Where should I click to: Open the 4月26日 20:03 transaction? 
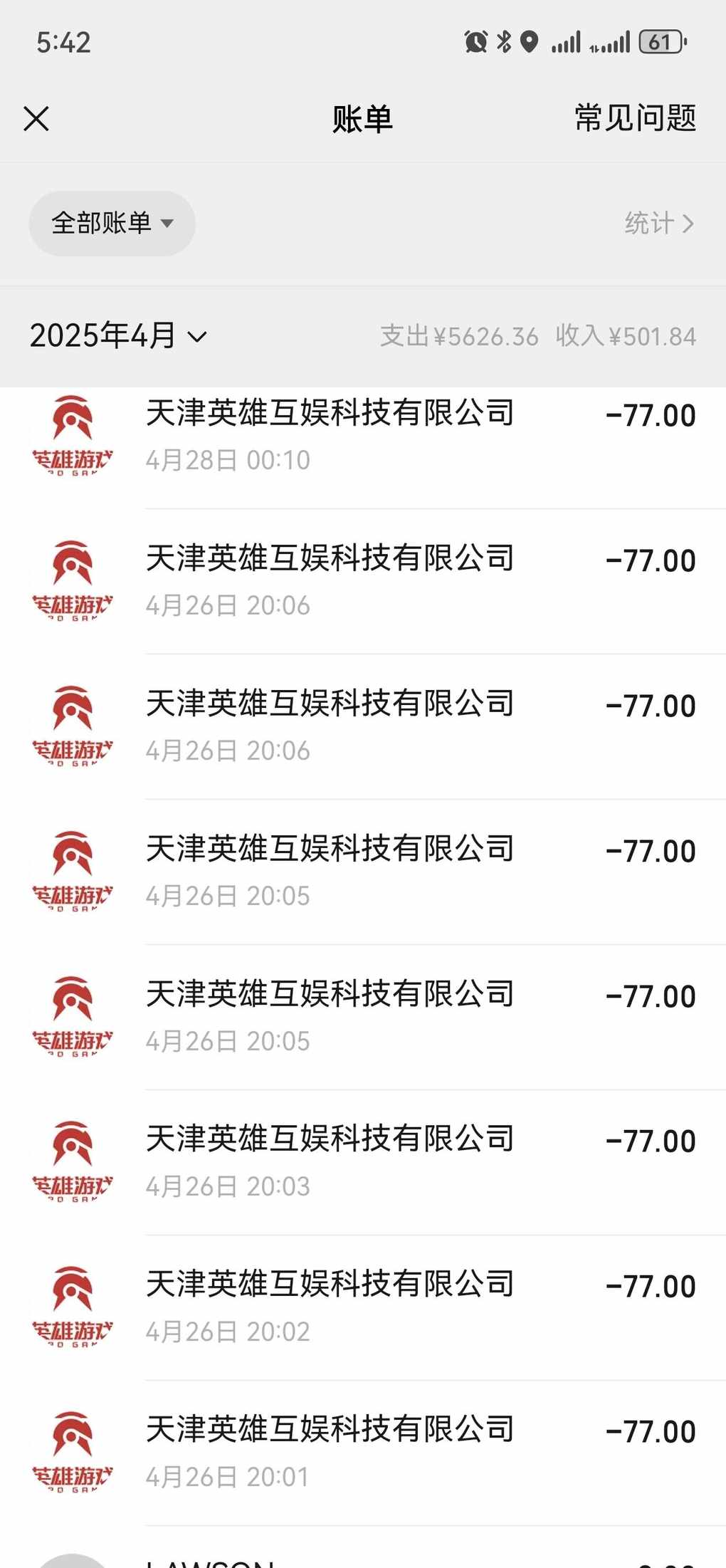[363, 1163]
